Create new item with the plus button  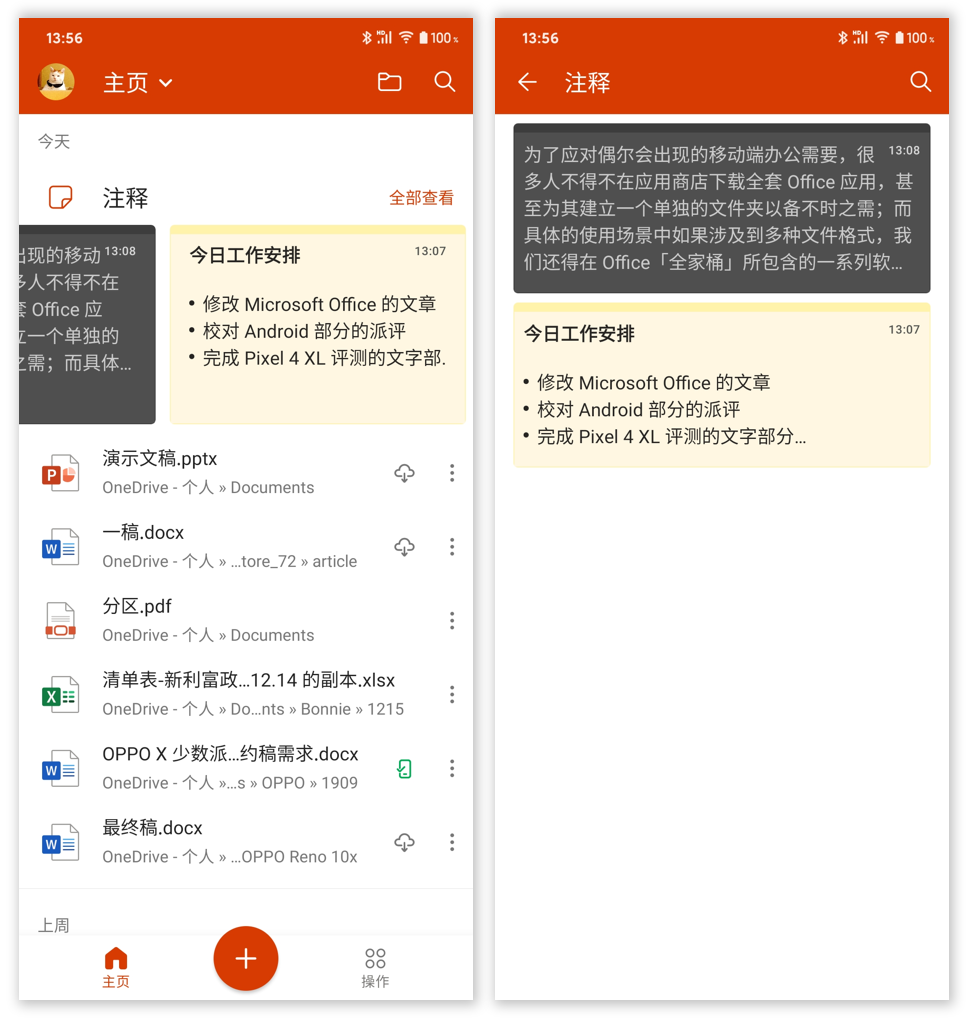point(246,958)
